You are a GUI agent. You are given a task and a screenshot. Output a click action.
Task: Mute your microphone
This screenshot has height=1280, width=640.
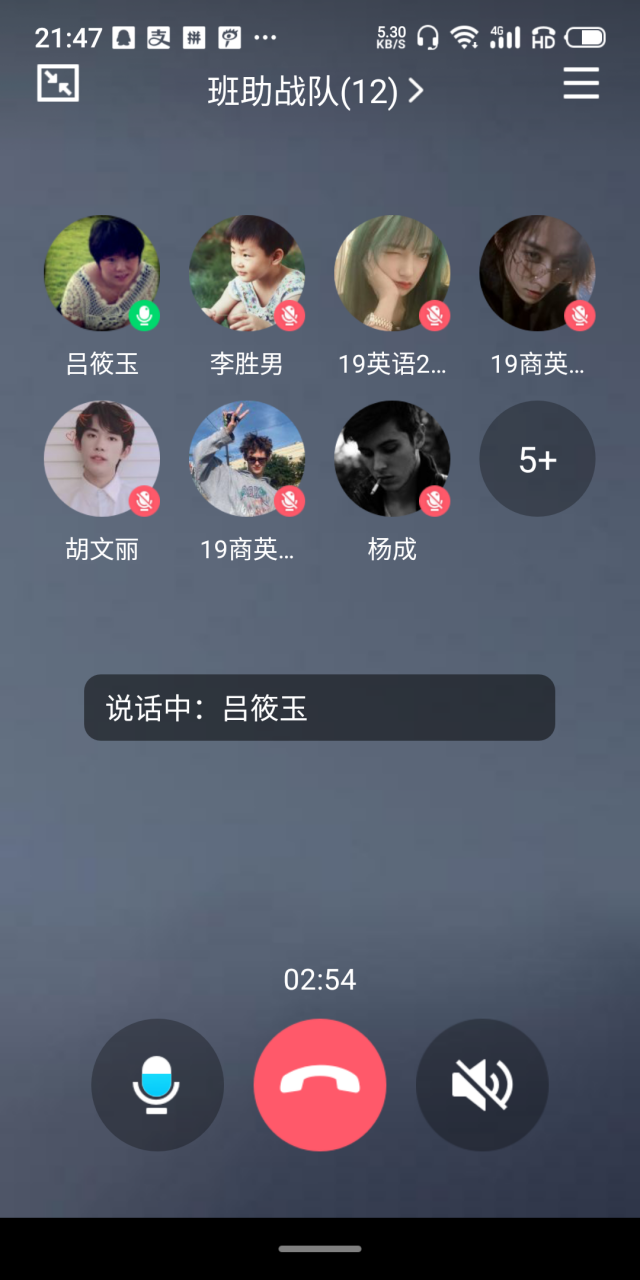click(157, 1085)
